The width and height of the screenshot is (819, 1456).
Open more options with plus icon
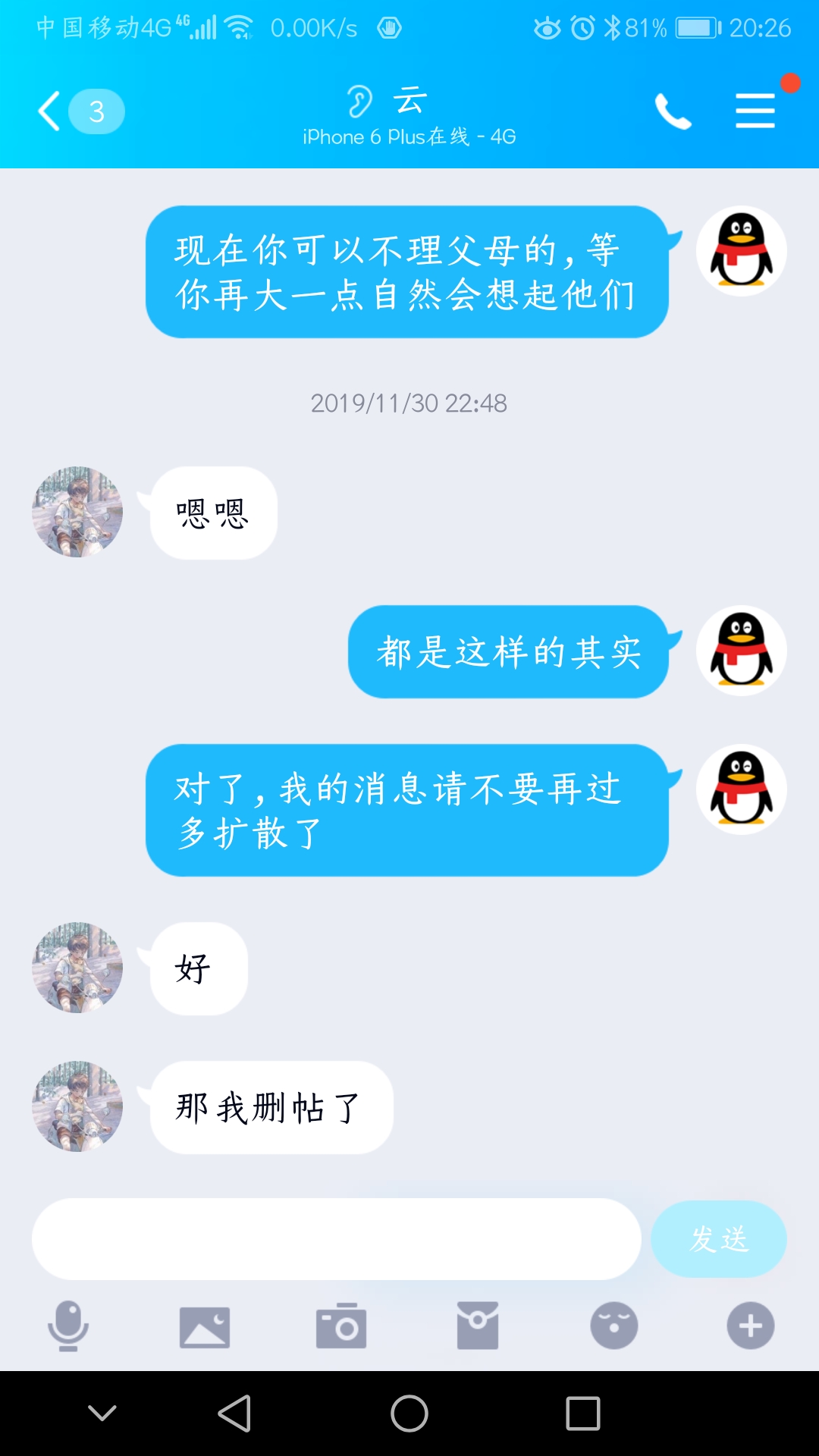click(751, 1326)
